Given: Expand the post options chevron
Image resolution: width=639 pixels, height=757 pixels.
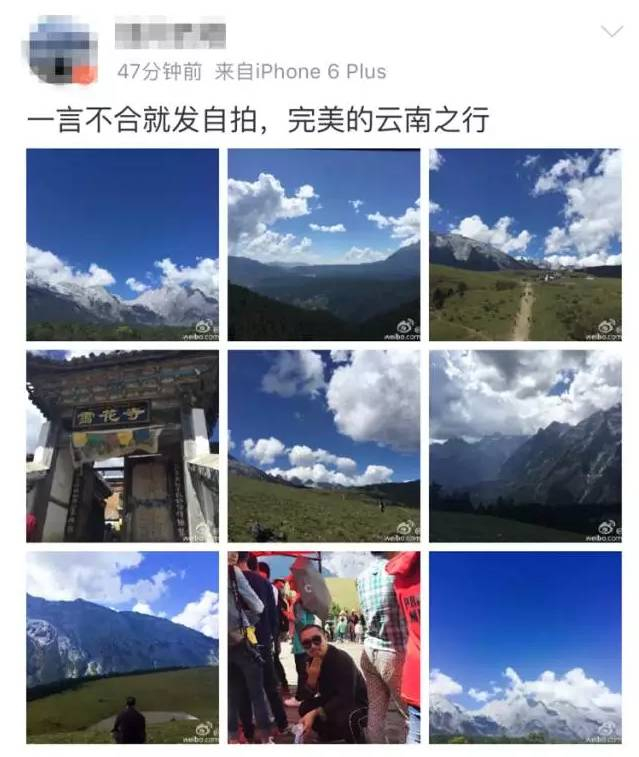Looking at the screenshot, I should point(611,32).
